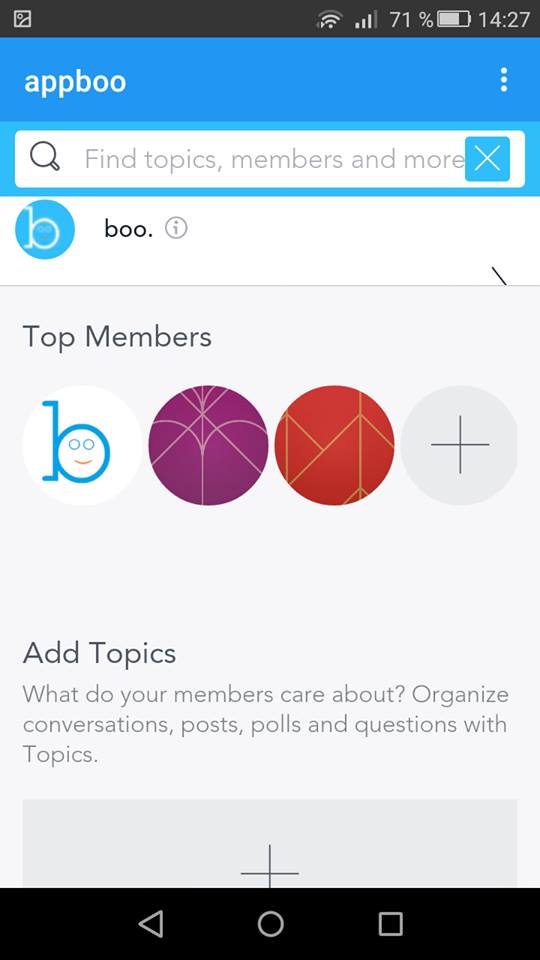Add a new topic with the plus tile
This screenshot has height=960, width=540.
[x=270, y=844]
